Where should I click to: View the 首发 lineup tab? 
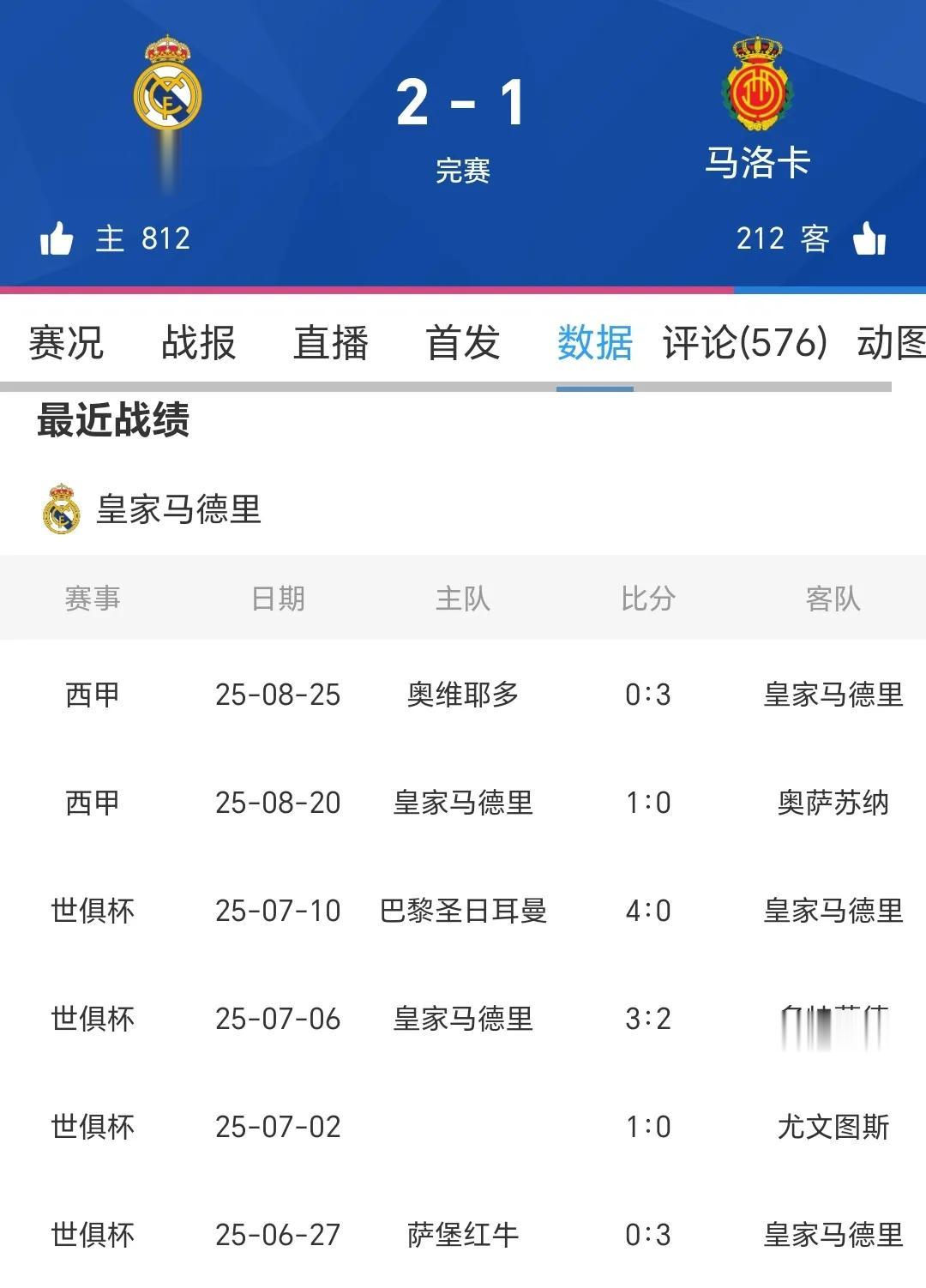click(x=463, y=343)
